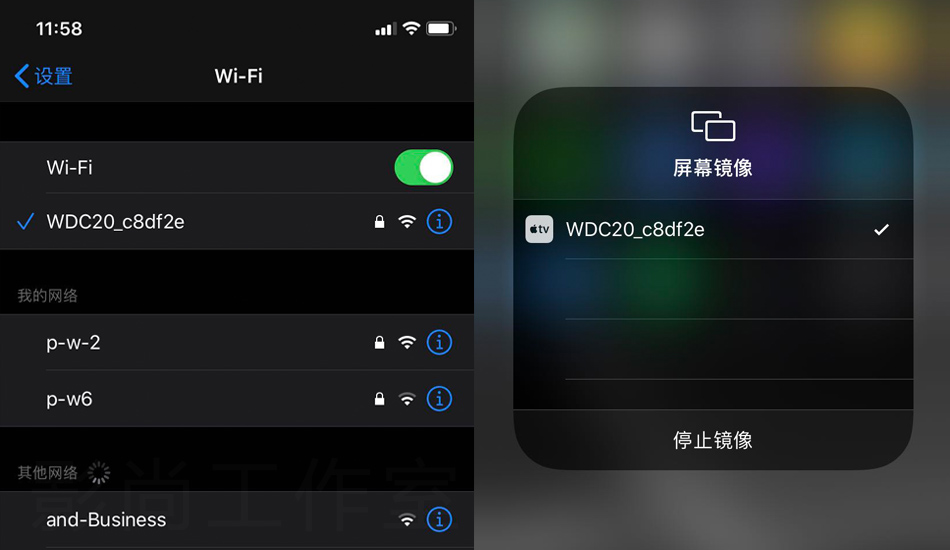Show info for and-Business network
Screen dimensions: 950x550
439,520
